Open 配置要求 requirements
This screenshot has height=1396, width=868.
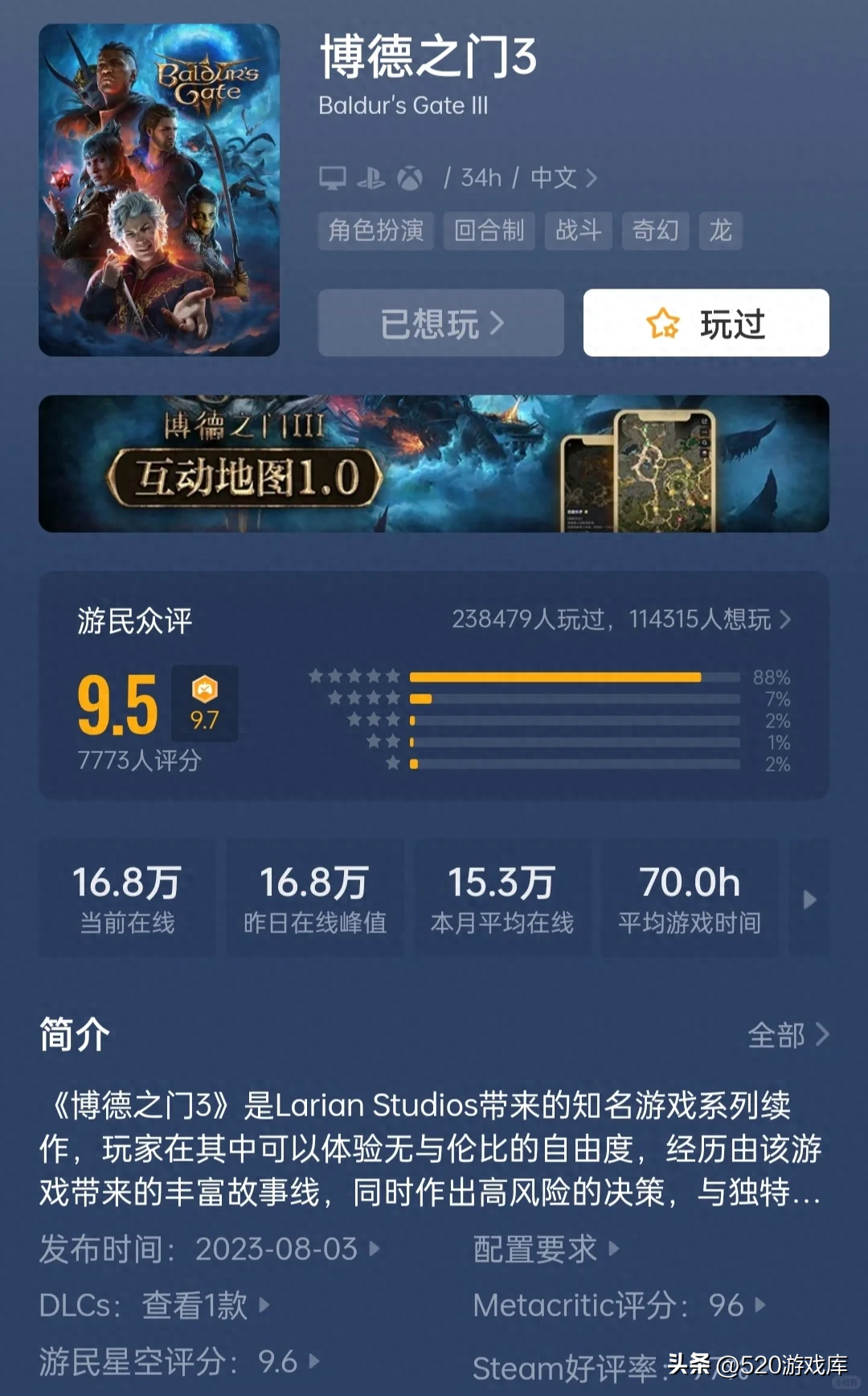coord(546,1249)
